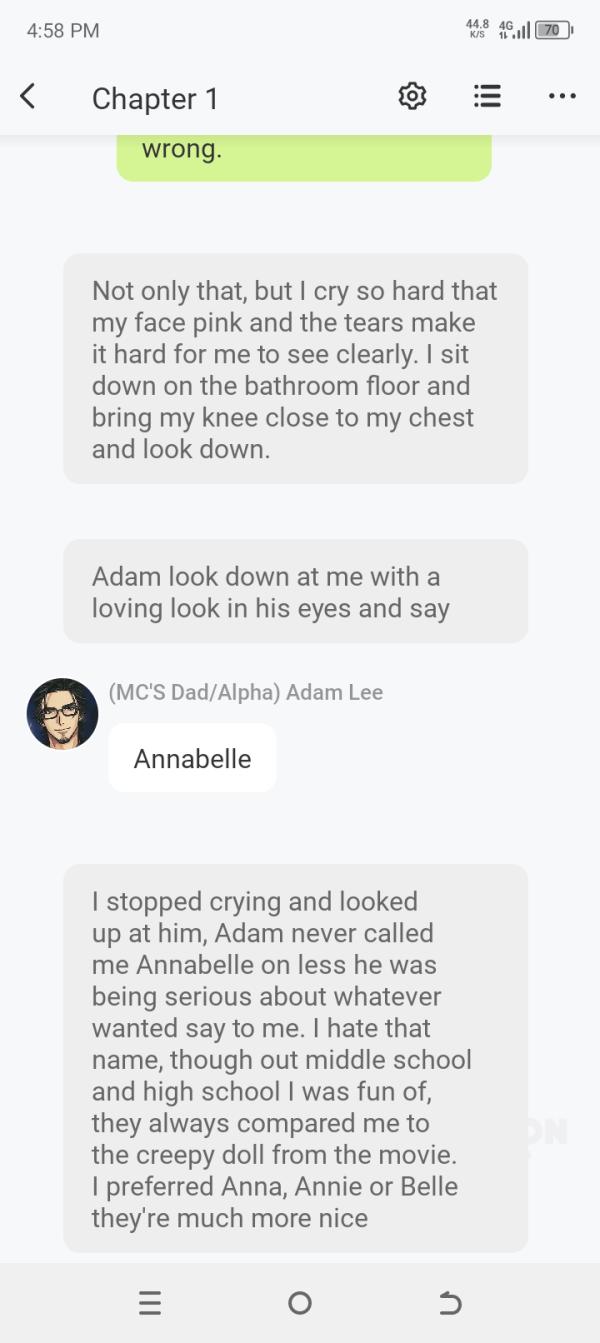This screenshot has width=600, height=1343.
Task: Open the three-dot overflow menu
Action: (562, 97)
